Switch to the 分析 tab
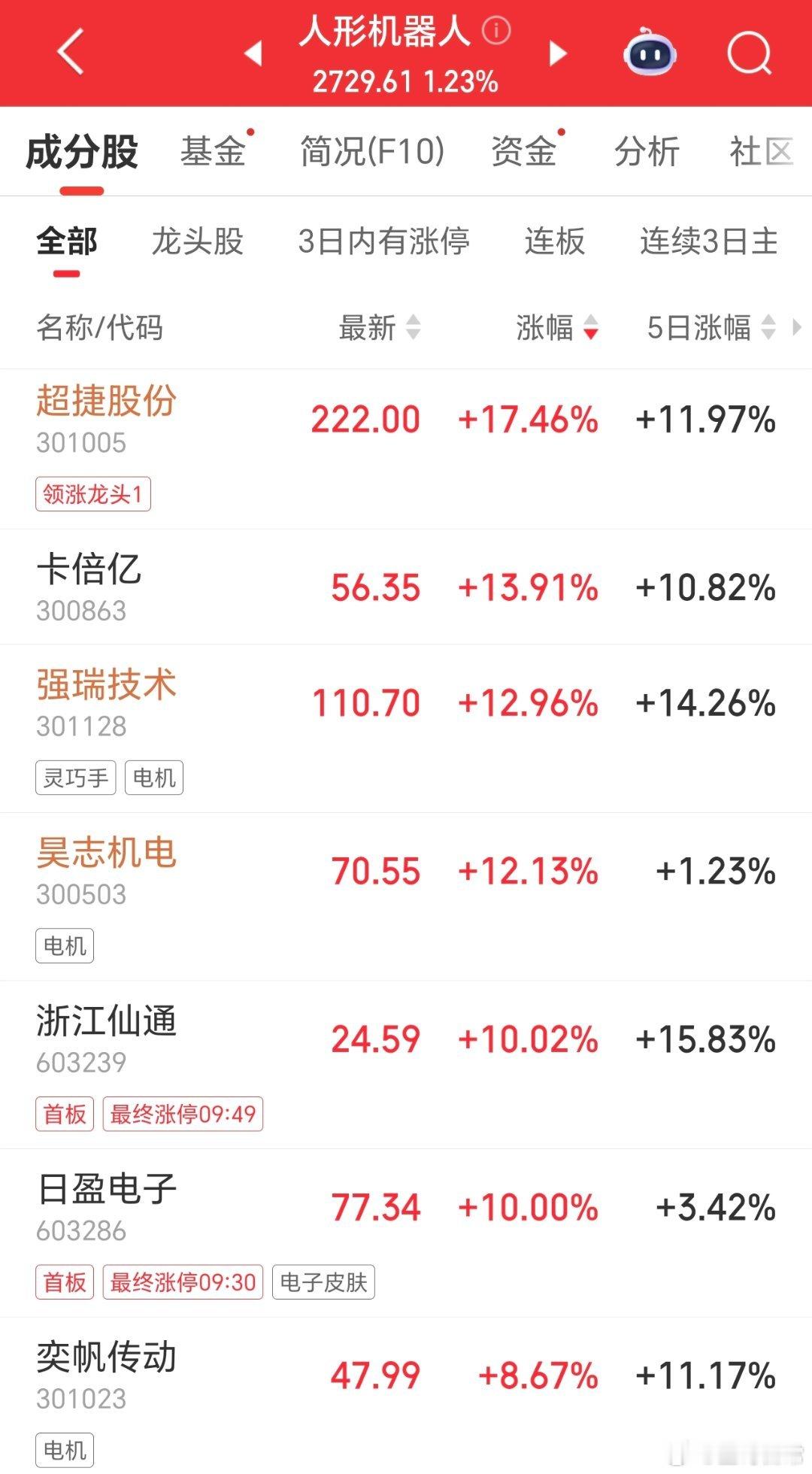Viewport: 812px width, 1474px height. tap(647, 151)
